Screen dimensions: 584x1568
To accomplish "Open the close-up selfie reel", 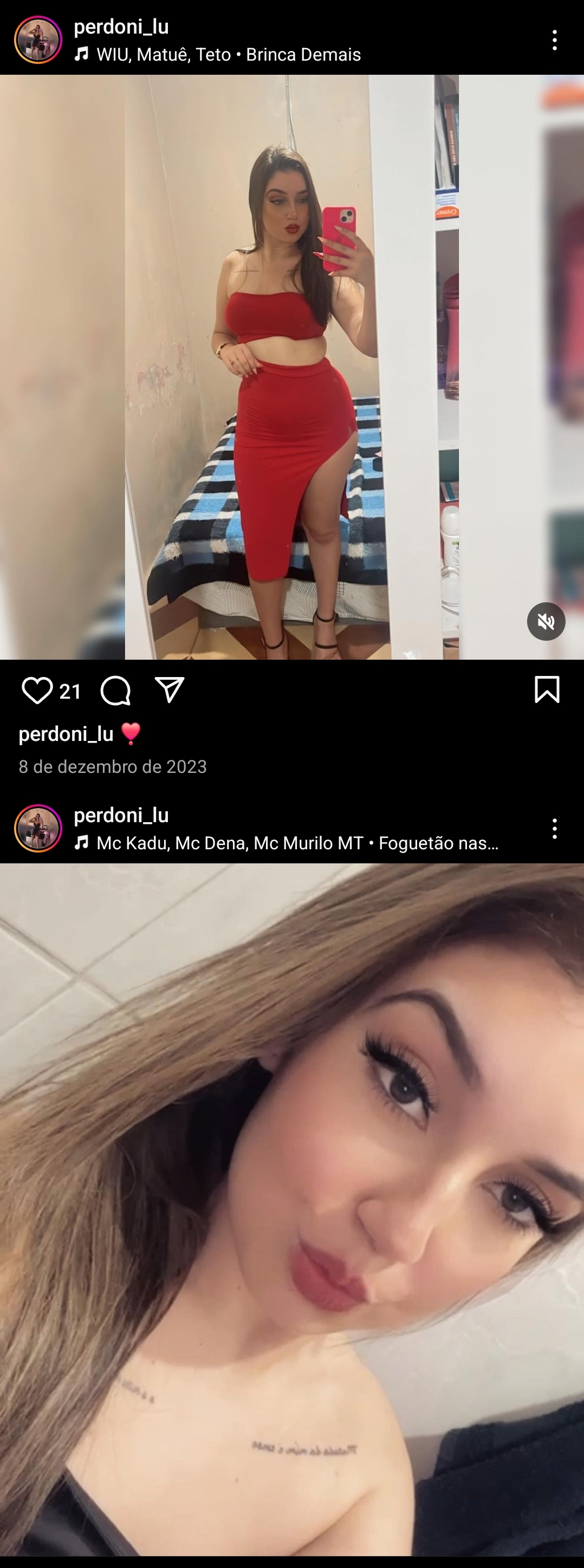I will 291,1211.
